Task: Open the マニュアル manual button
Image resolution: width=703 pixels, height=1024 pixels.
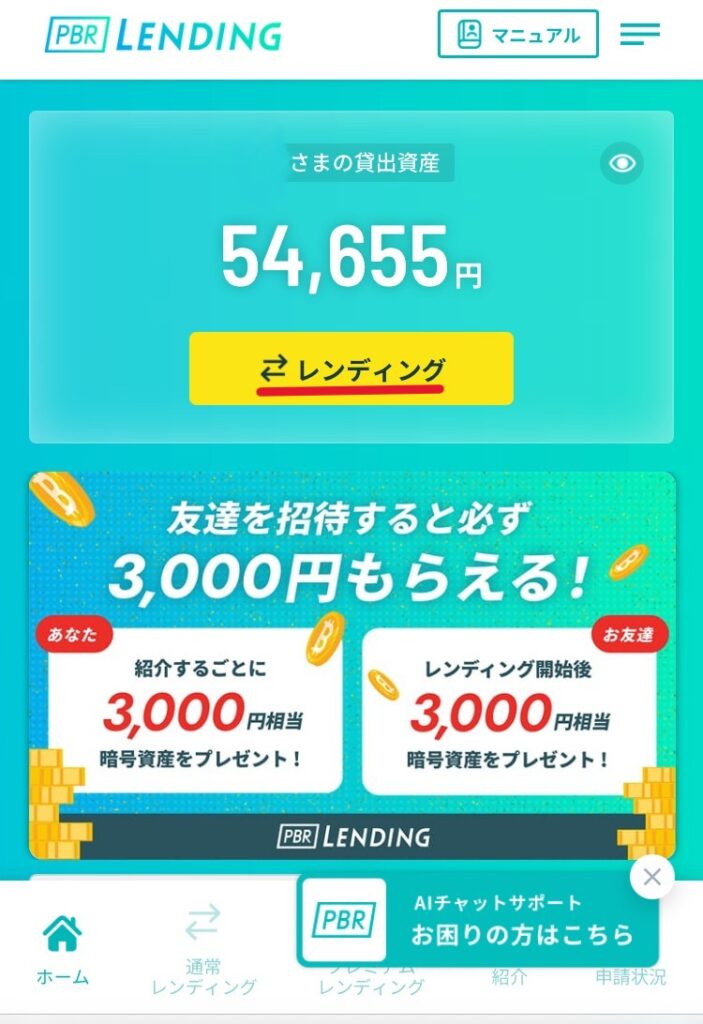Action: 518,35
